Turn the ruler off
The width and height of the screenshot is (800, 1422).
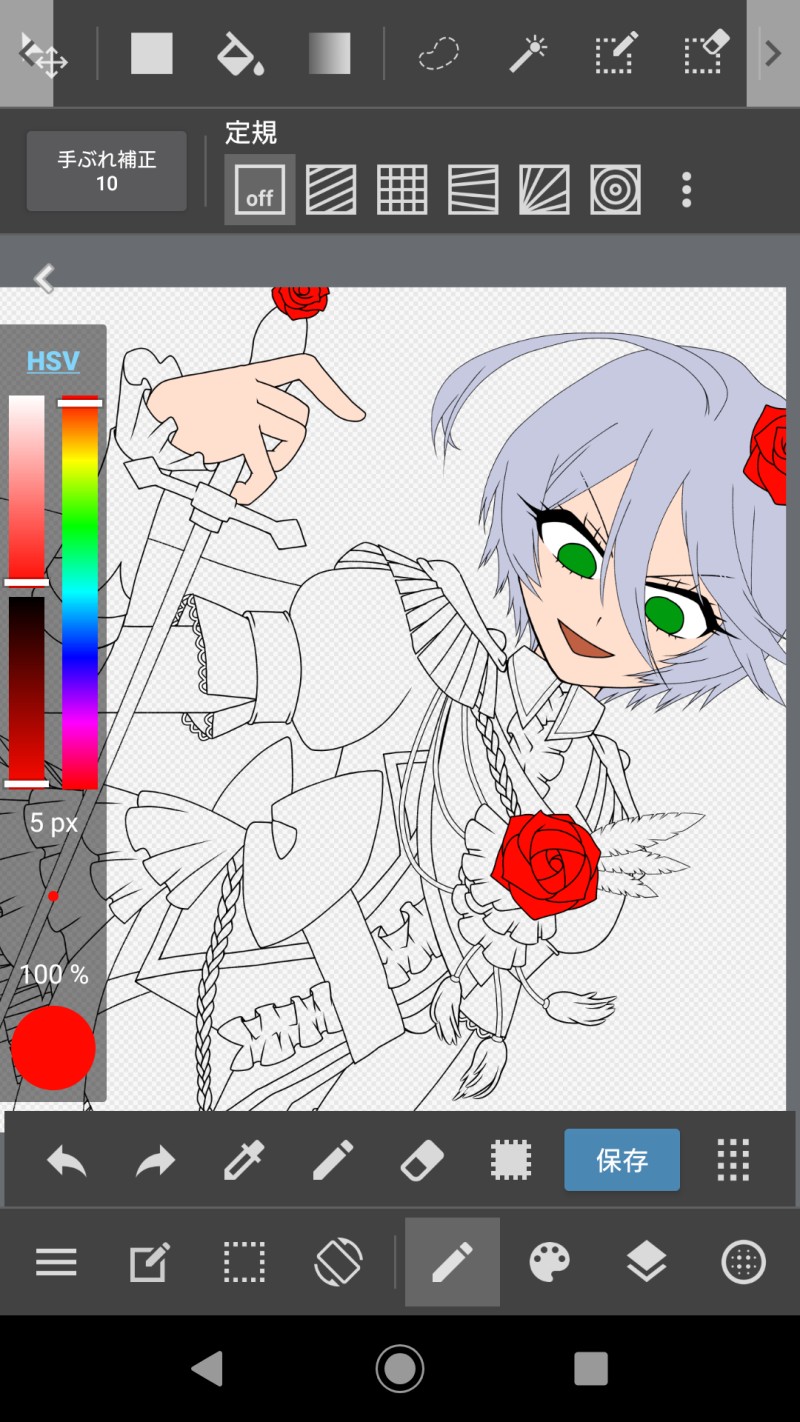pyautogui.click(x=260, y=190)
